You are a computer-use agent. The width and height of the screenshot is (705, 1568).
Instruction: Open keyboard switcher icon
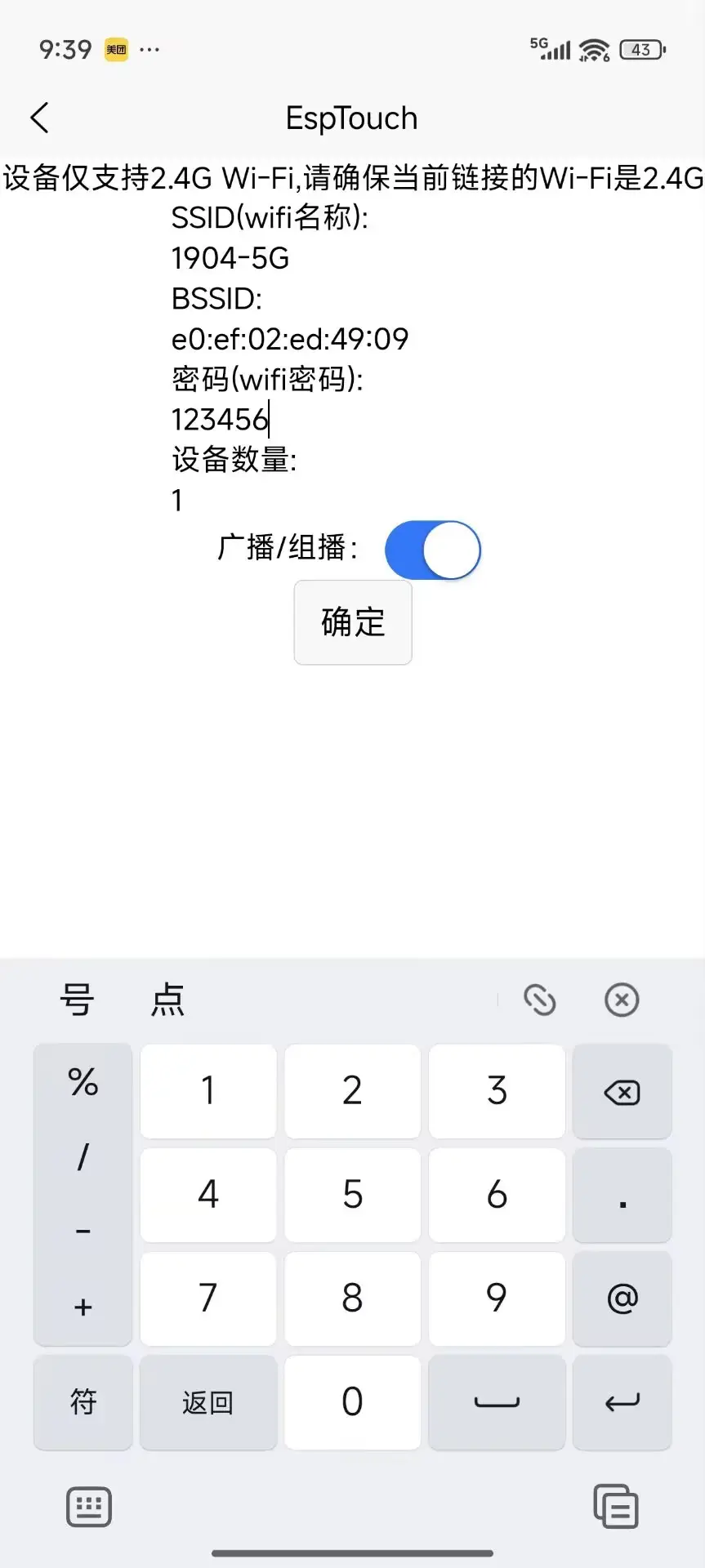pos(88,1507)
